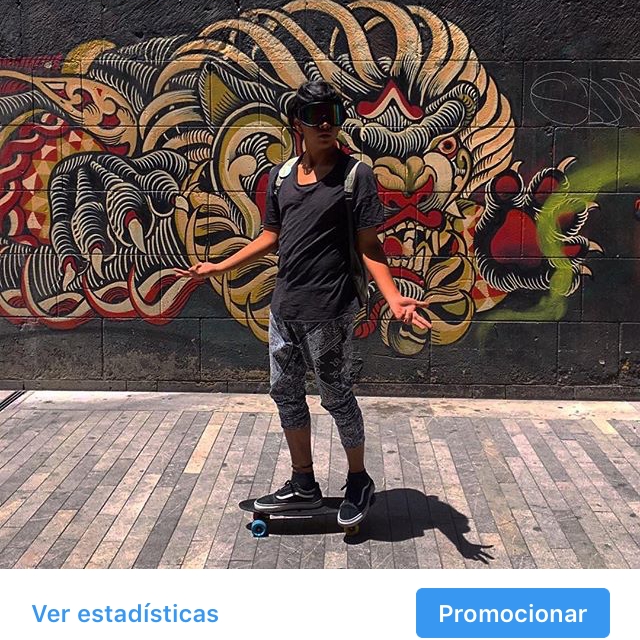Open Ver estadísticas link
This screenshot has height=640, width=640.
(125, 613)
